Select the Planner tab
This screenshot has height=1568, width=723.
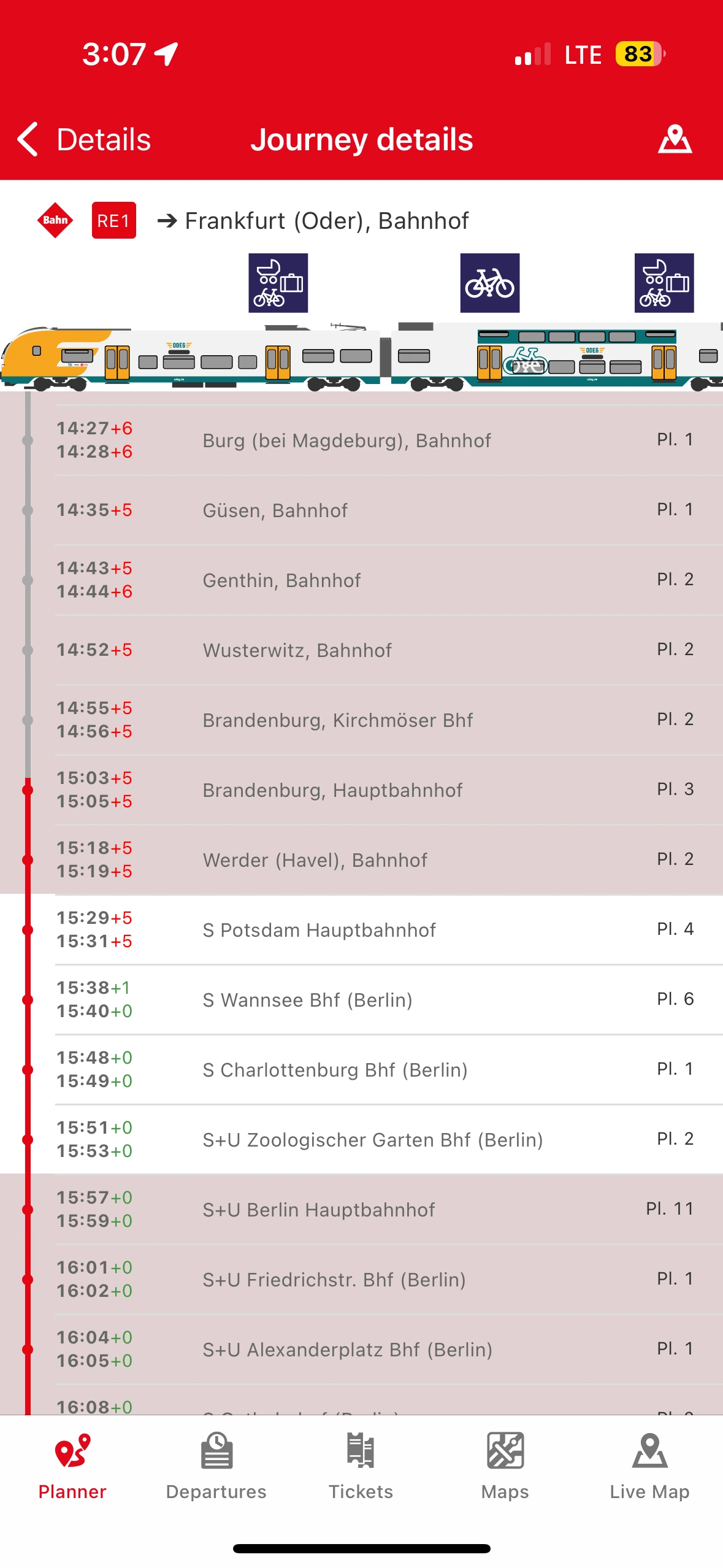pos(72,1467)
